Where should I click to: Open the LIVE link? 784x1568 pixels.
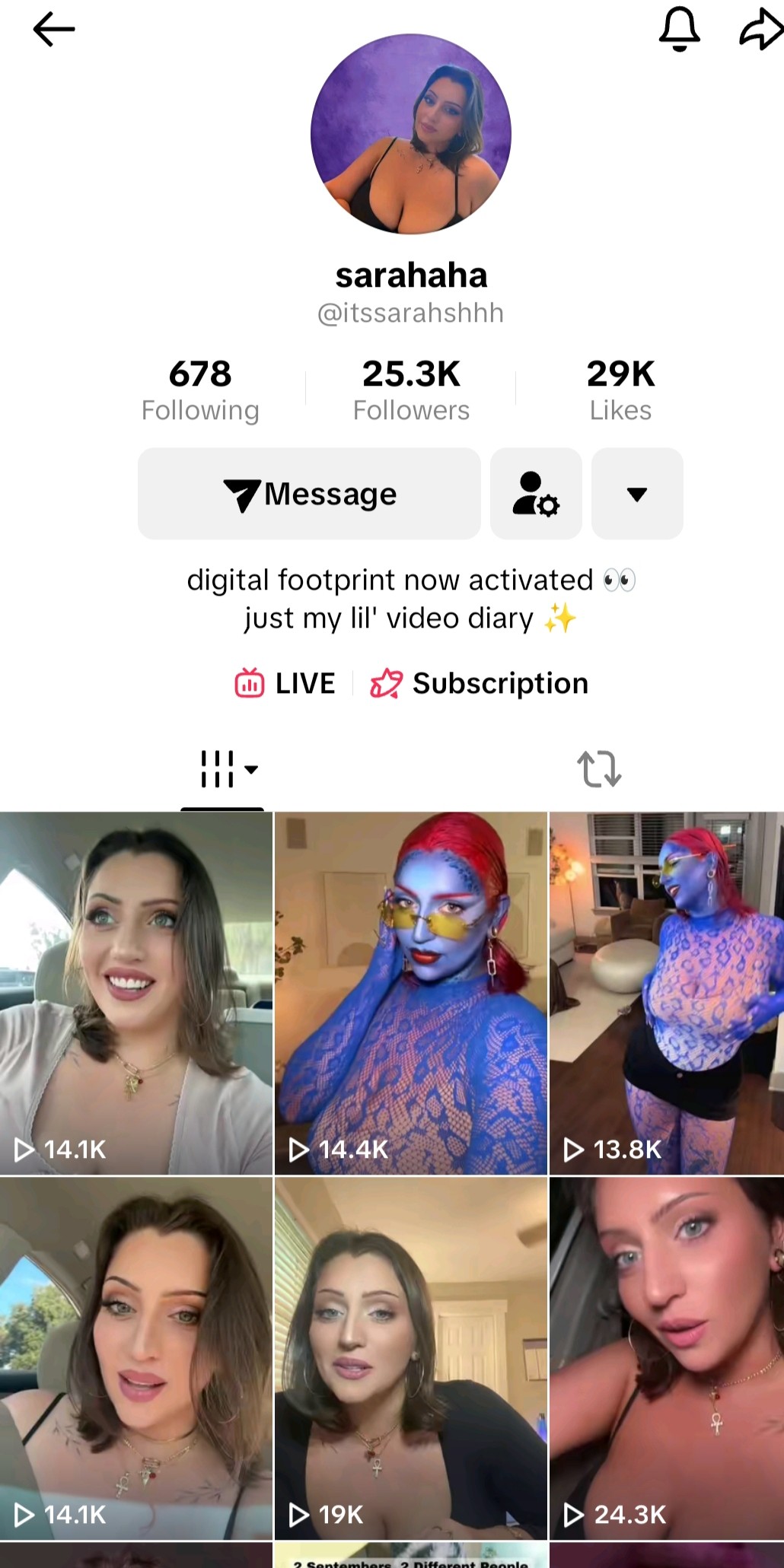click(x=285, y=683)
